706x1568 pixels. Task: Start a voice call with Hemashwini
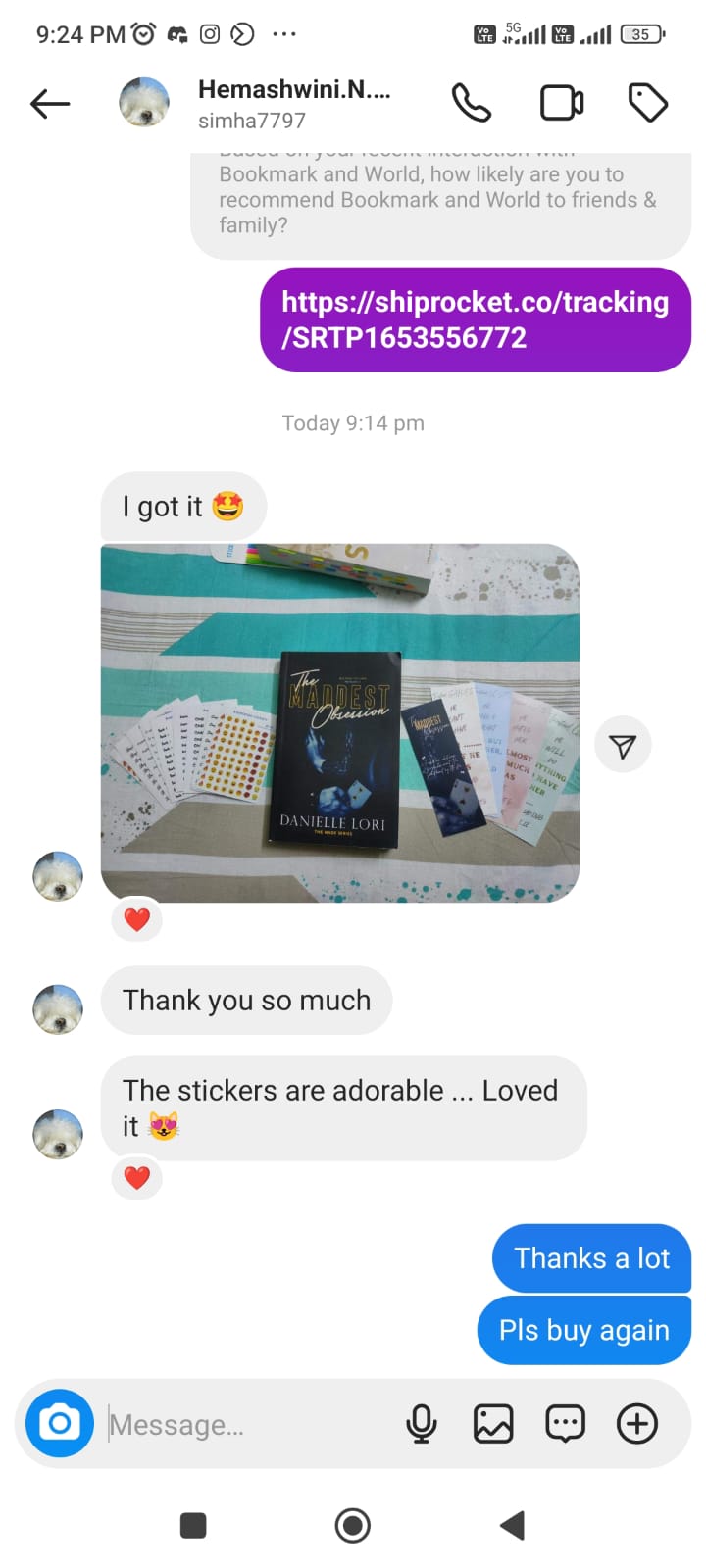[x=471, y=103]
